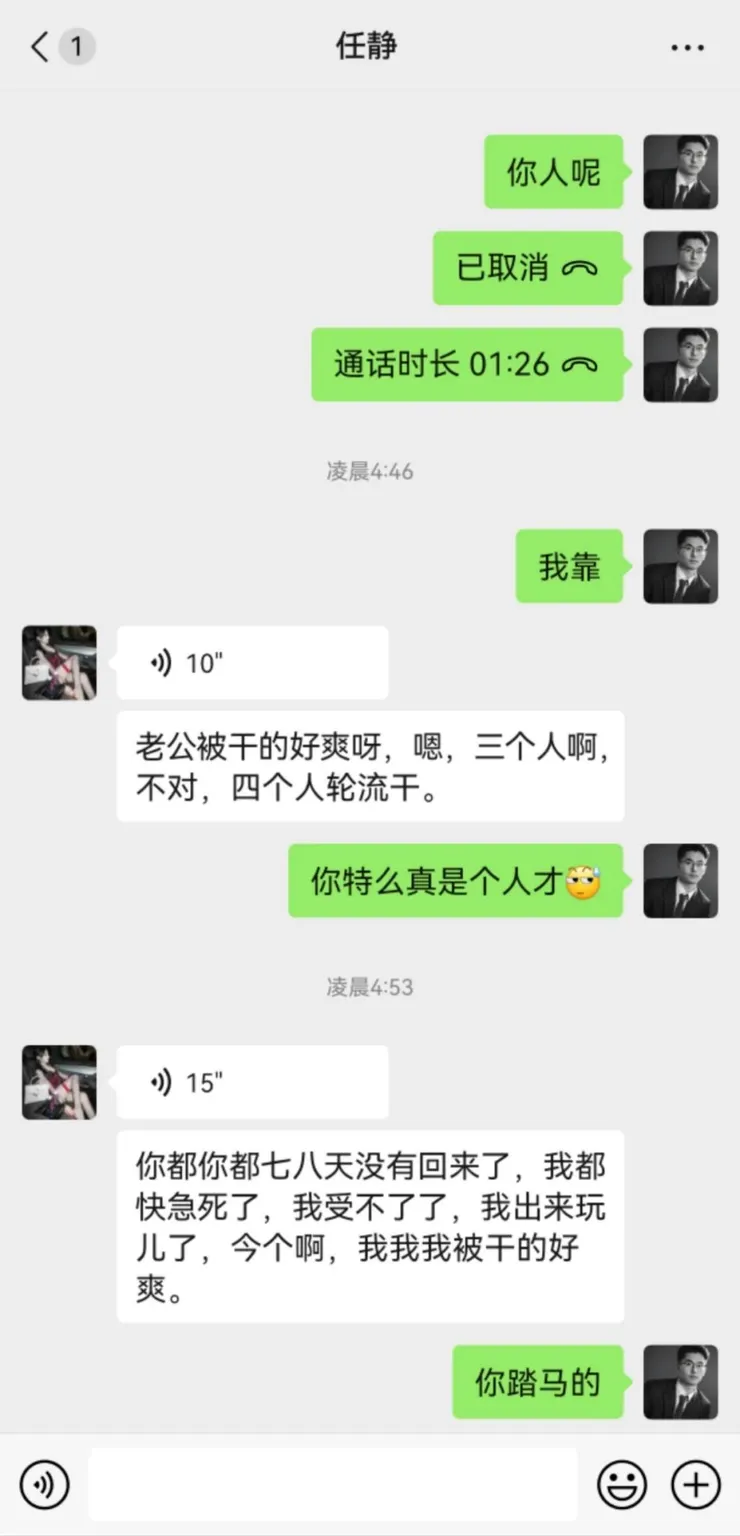The image size is (740, 1536).
Task: Tap the 凌晨4:46 timestamp
Action: 370,471
